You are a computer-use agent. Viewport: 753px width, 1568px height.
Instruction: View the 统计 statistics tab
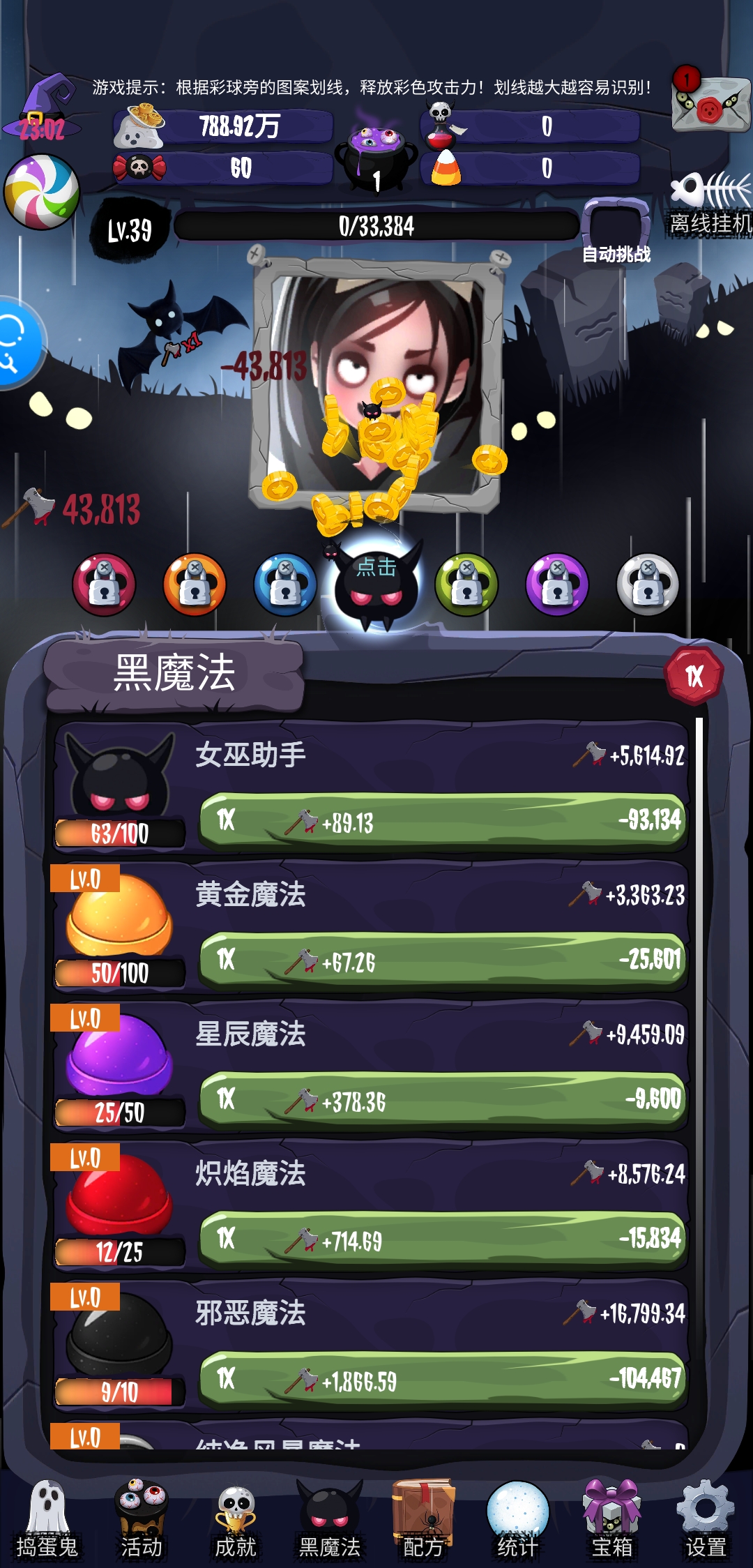[518, 1520]
